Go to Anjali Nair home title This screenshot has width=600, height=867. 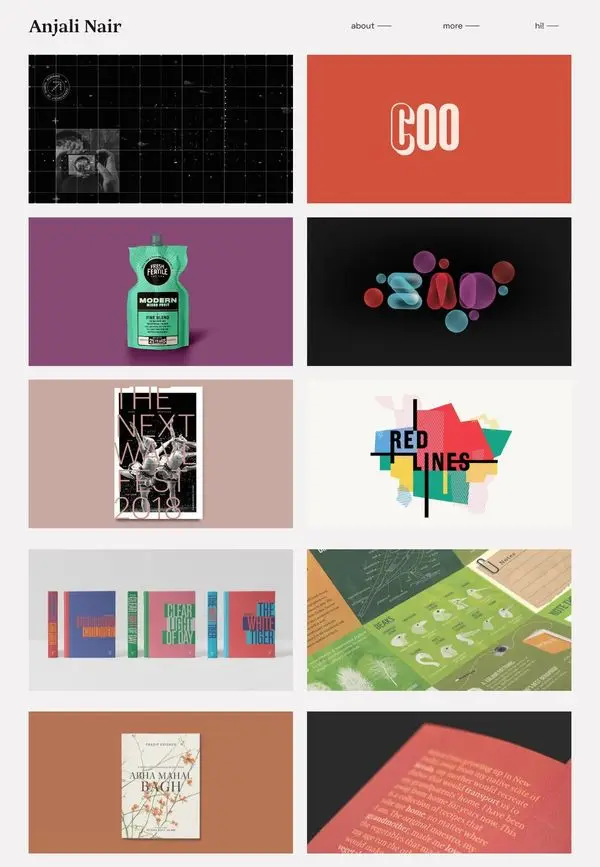coord(75,27)
